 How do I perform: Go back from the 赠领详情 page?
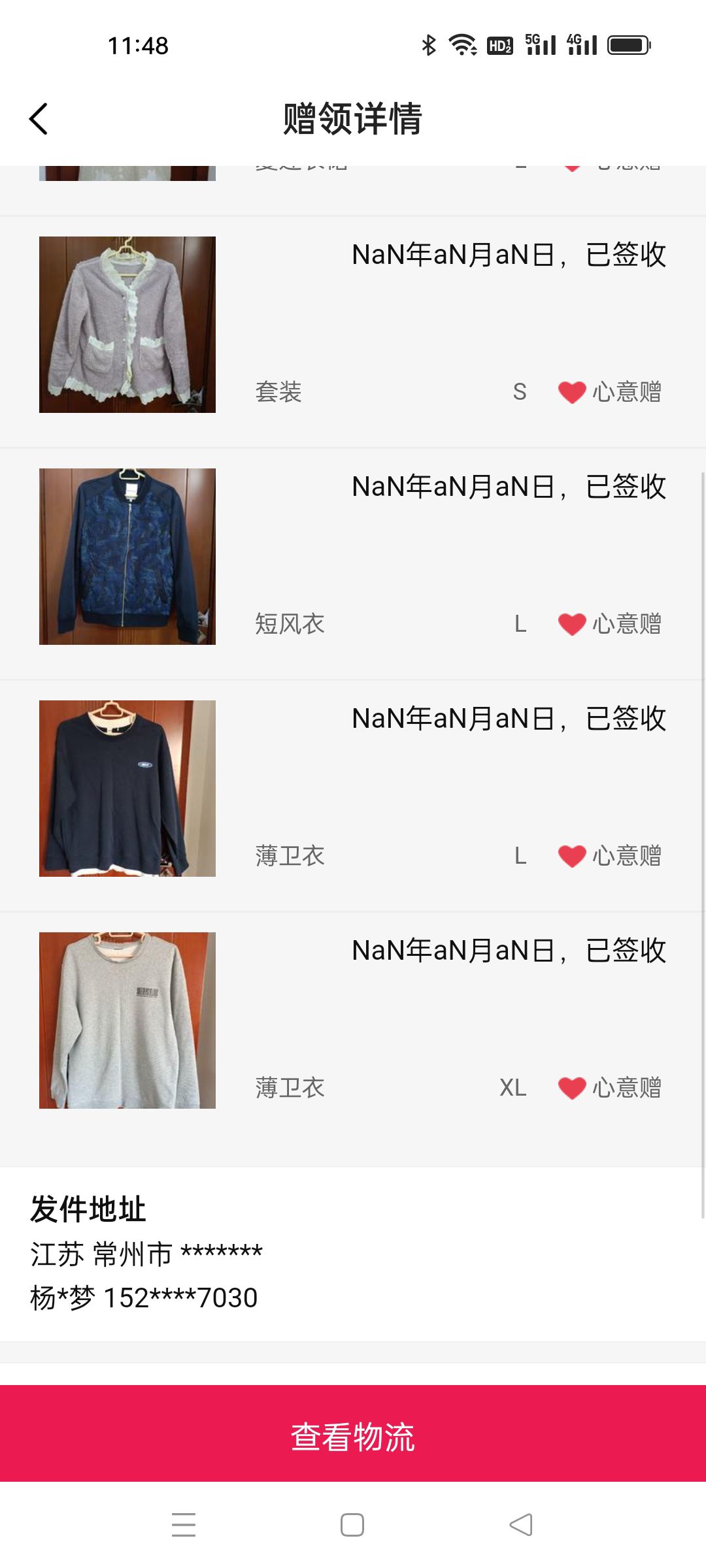(x=39, y=119)
